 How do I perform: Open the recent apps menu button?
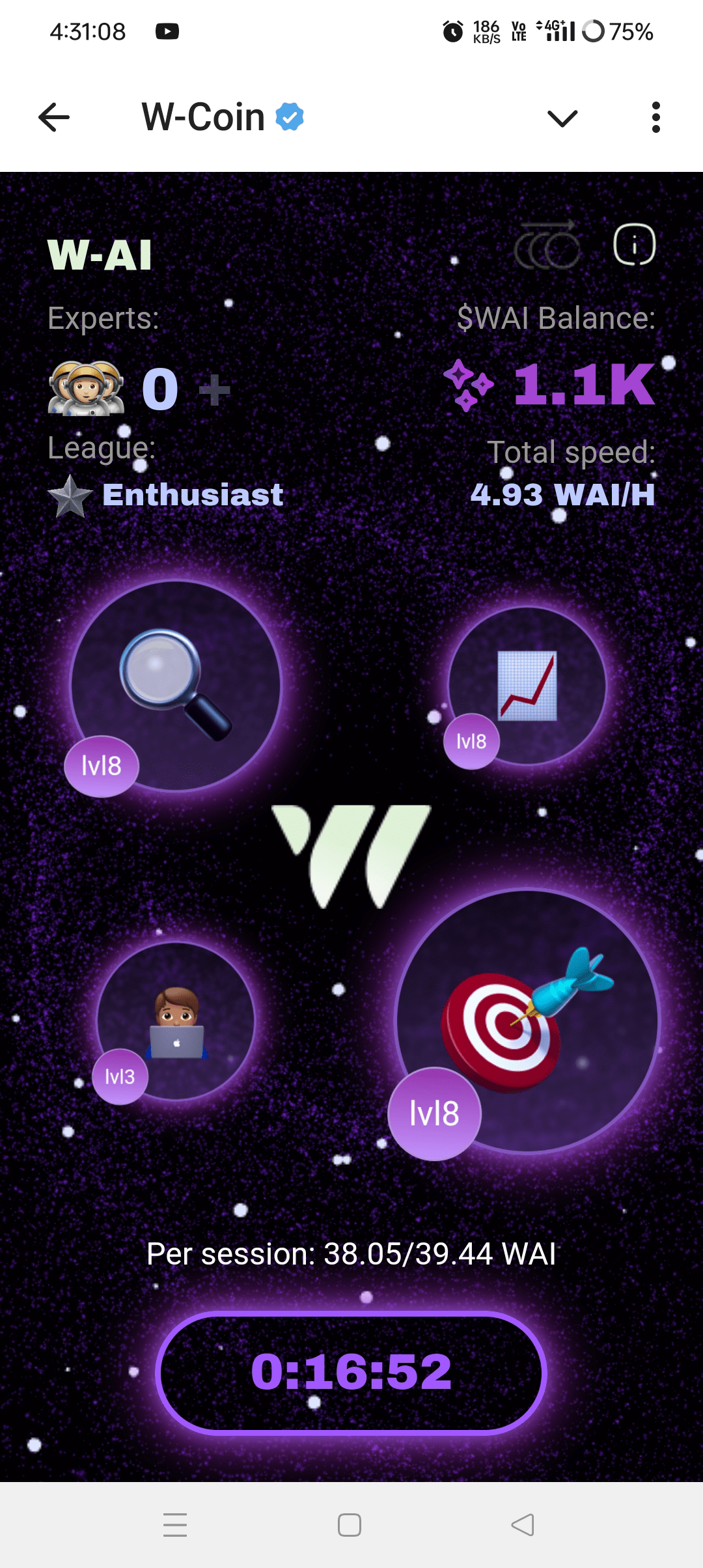click(175, 1525)
